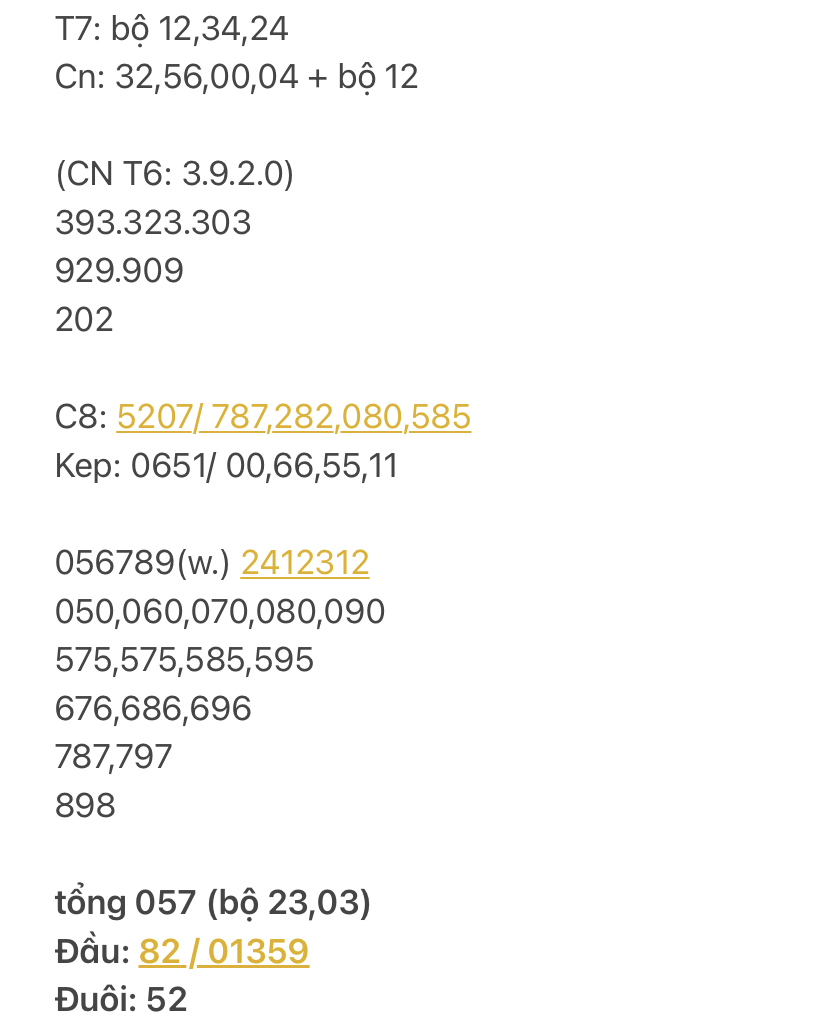Tap the underlined number 2412312
Image resolution: width=828 pixels, height=1027 pixels.
pyautogui.click(x=305, y=563)
